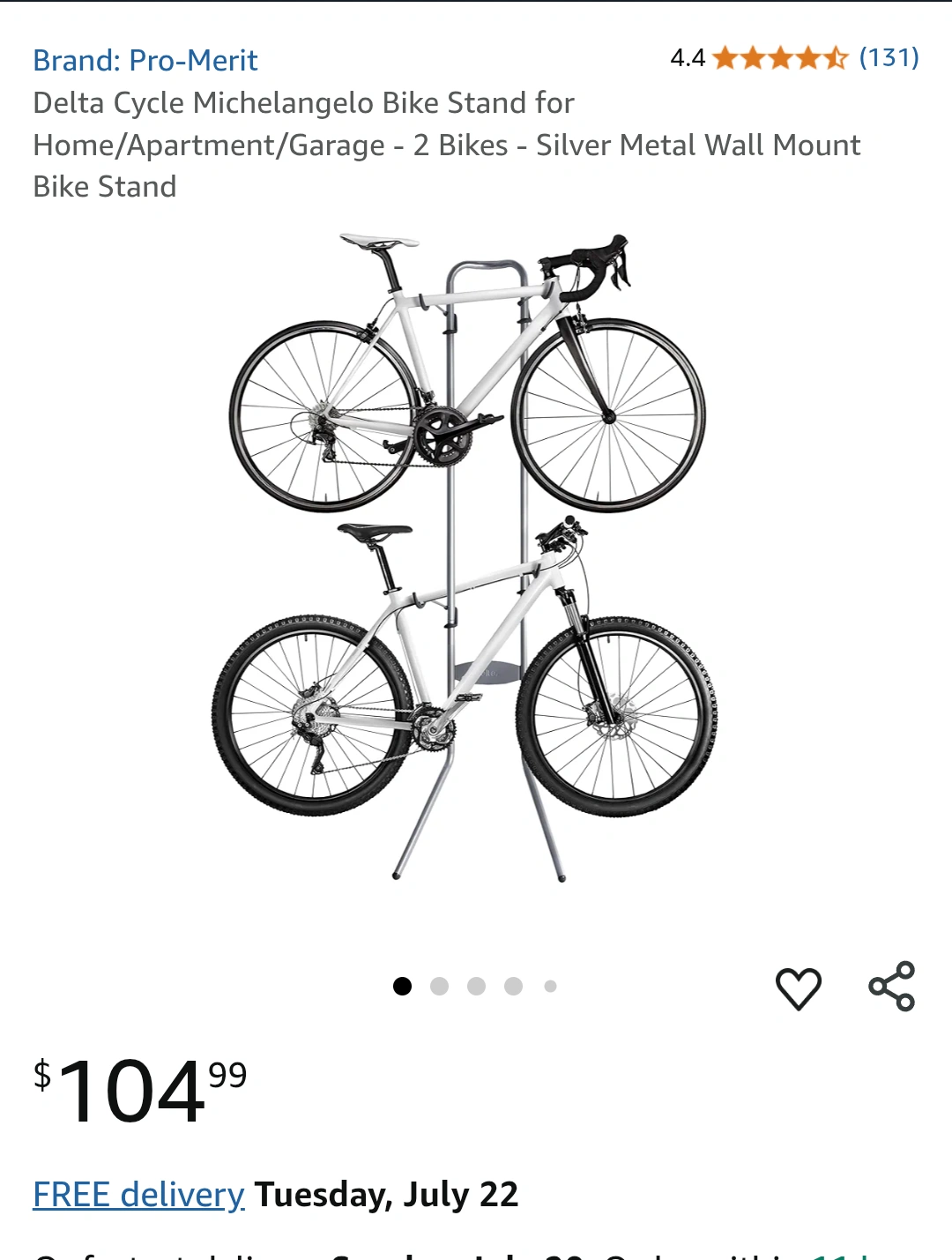Open FREE delivery details link
This screenshot has width=952, height=1260.
click(x=138, y=1195)
